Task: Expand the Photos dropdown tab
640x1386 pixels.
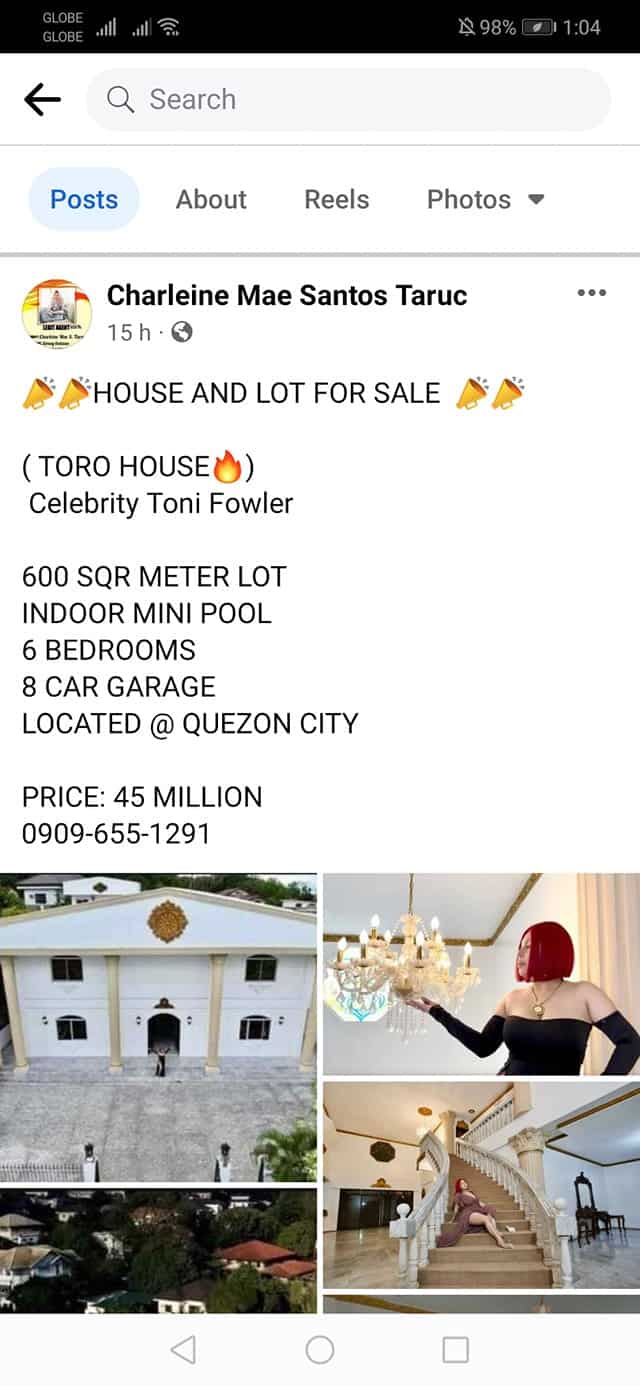Action: (485, 199)
